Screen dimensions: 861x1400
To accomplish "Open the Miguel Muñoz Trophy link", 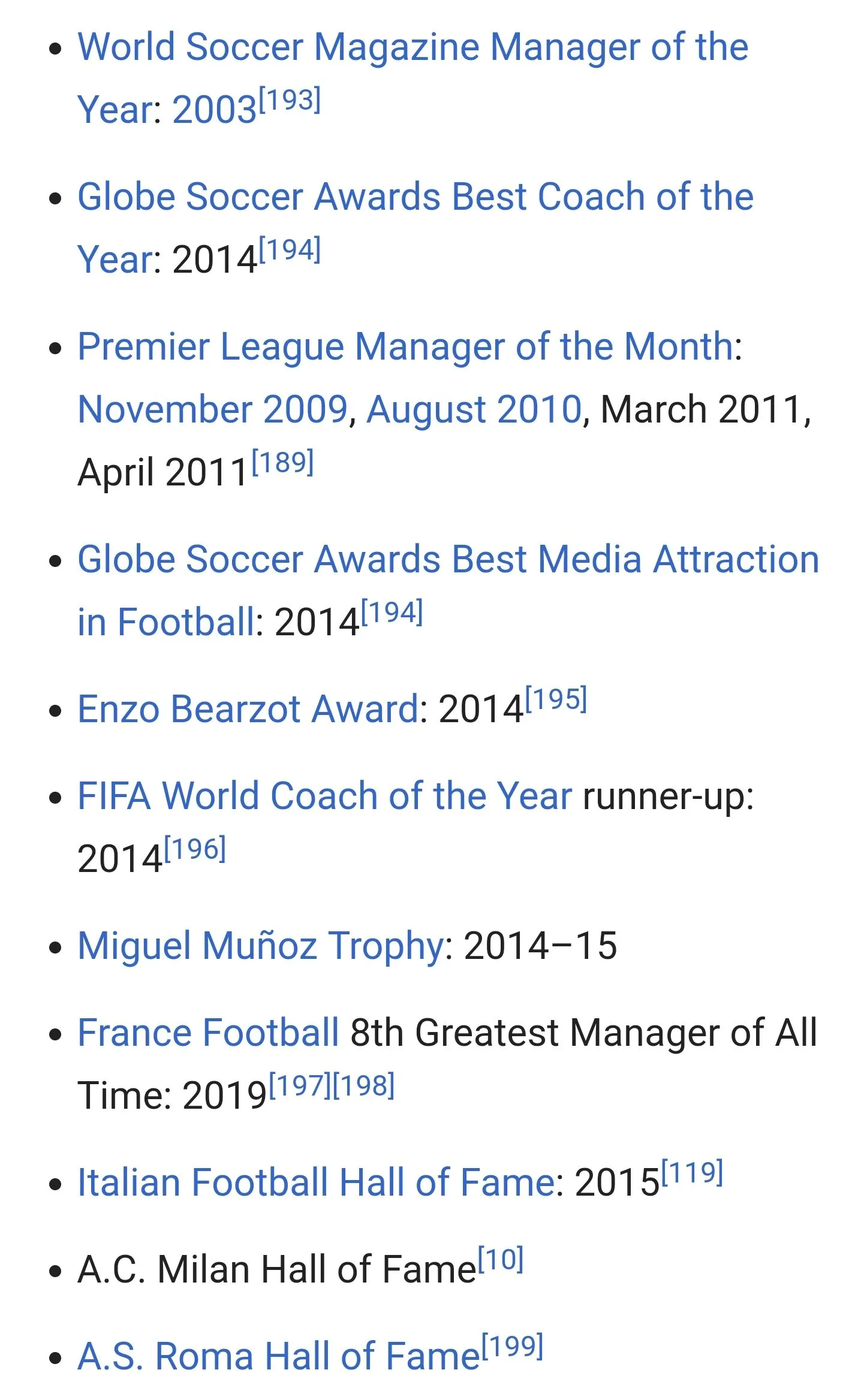I will [260, 946].
